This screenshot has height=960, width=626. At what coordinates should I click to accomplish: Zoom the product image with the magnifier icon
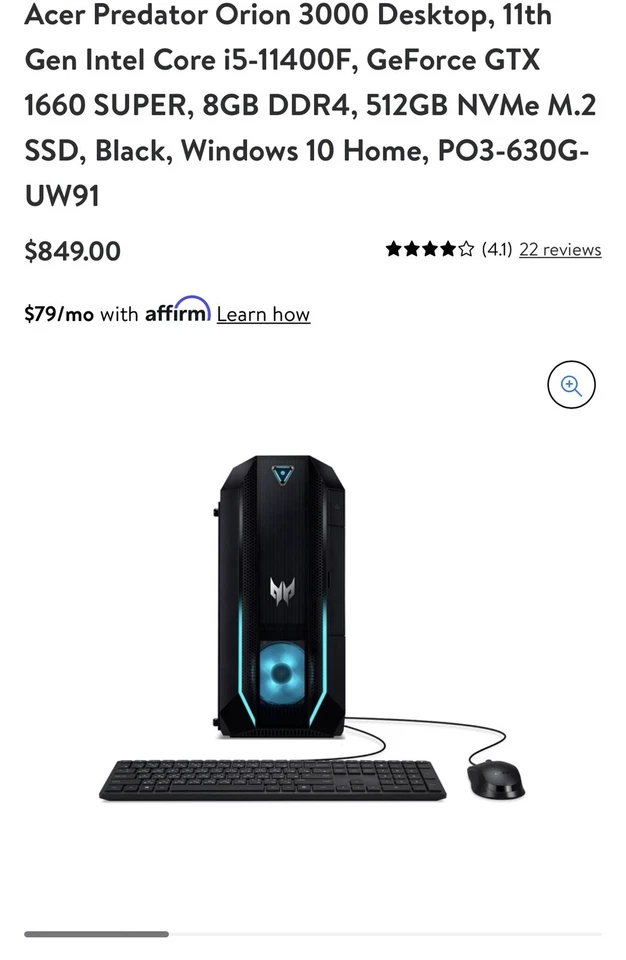[571, 386]
